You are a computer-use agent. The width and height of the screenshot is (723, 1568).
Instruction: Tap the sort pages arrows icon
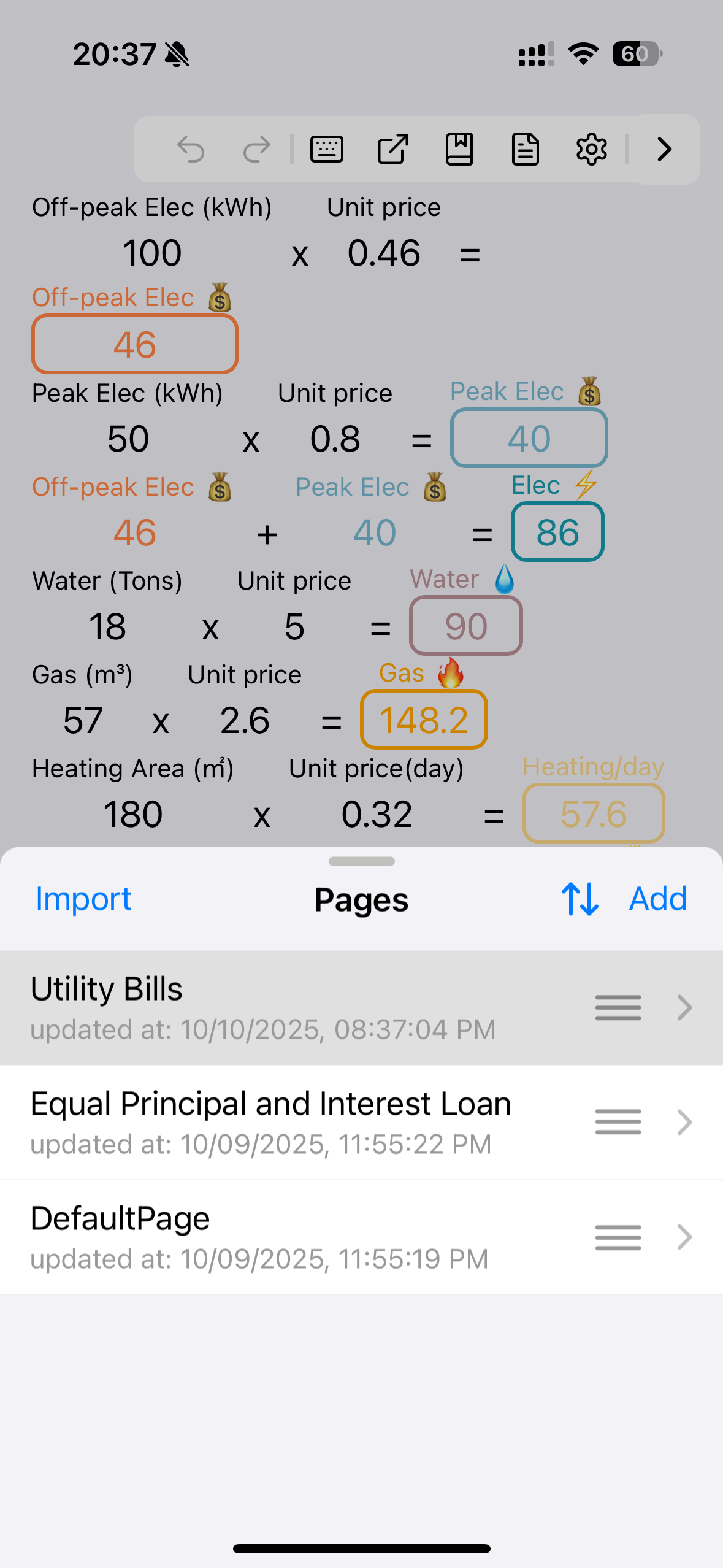click(x=580, y=899)
